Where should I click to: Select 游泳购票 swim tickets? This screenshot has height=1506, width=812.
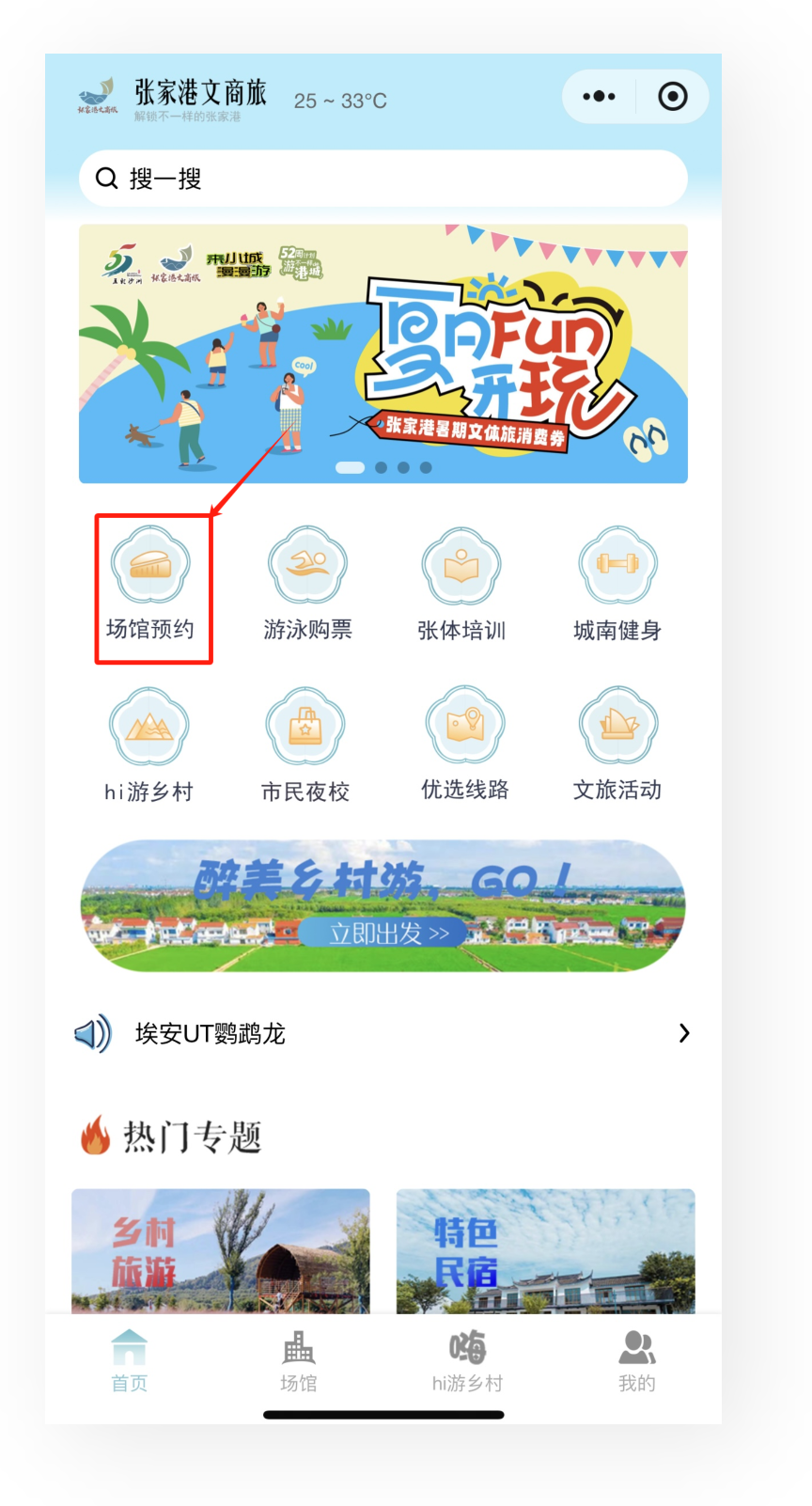click(307, 585)
